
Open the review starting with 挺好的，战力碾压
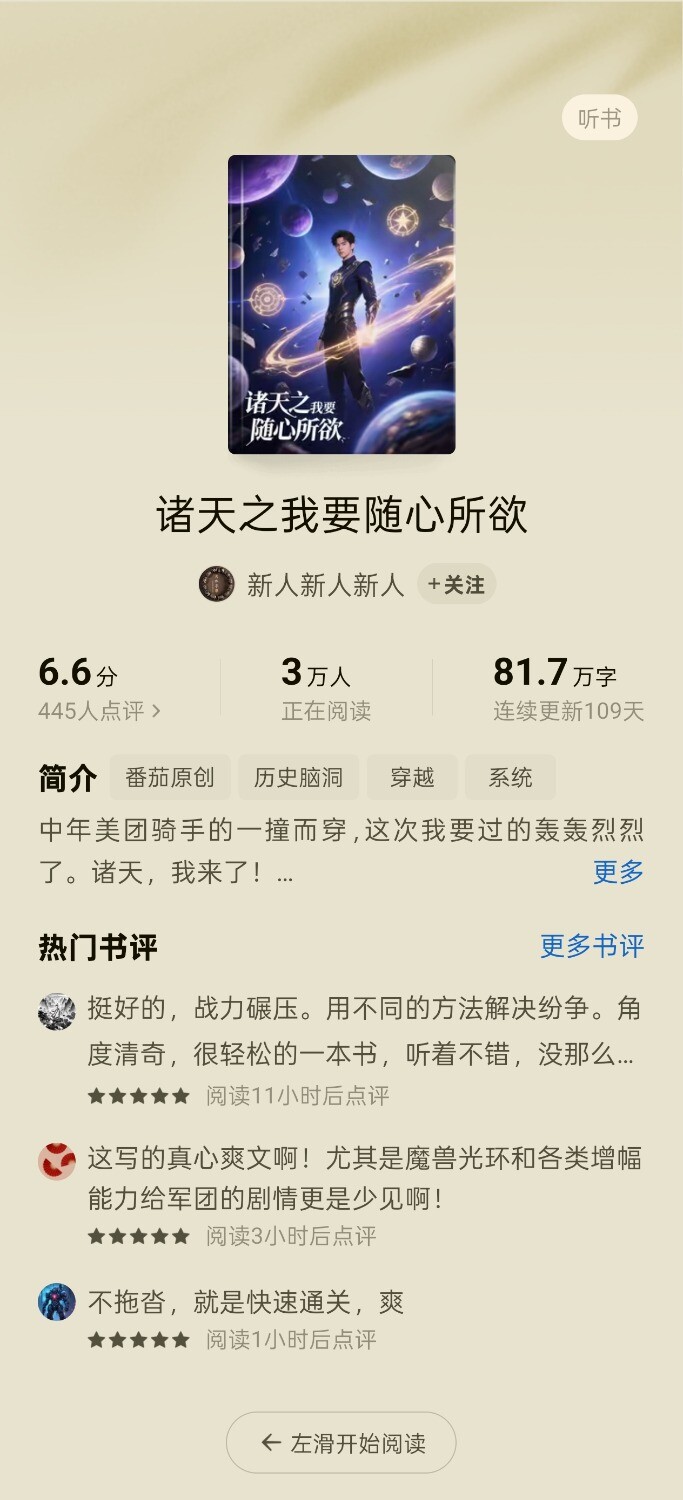tap(364, 1030)
